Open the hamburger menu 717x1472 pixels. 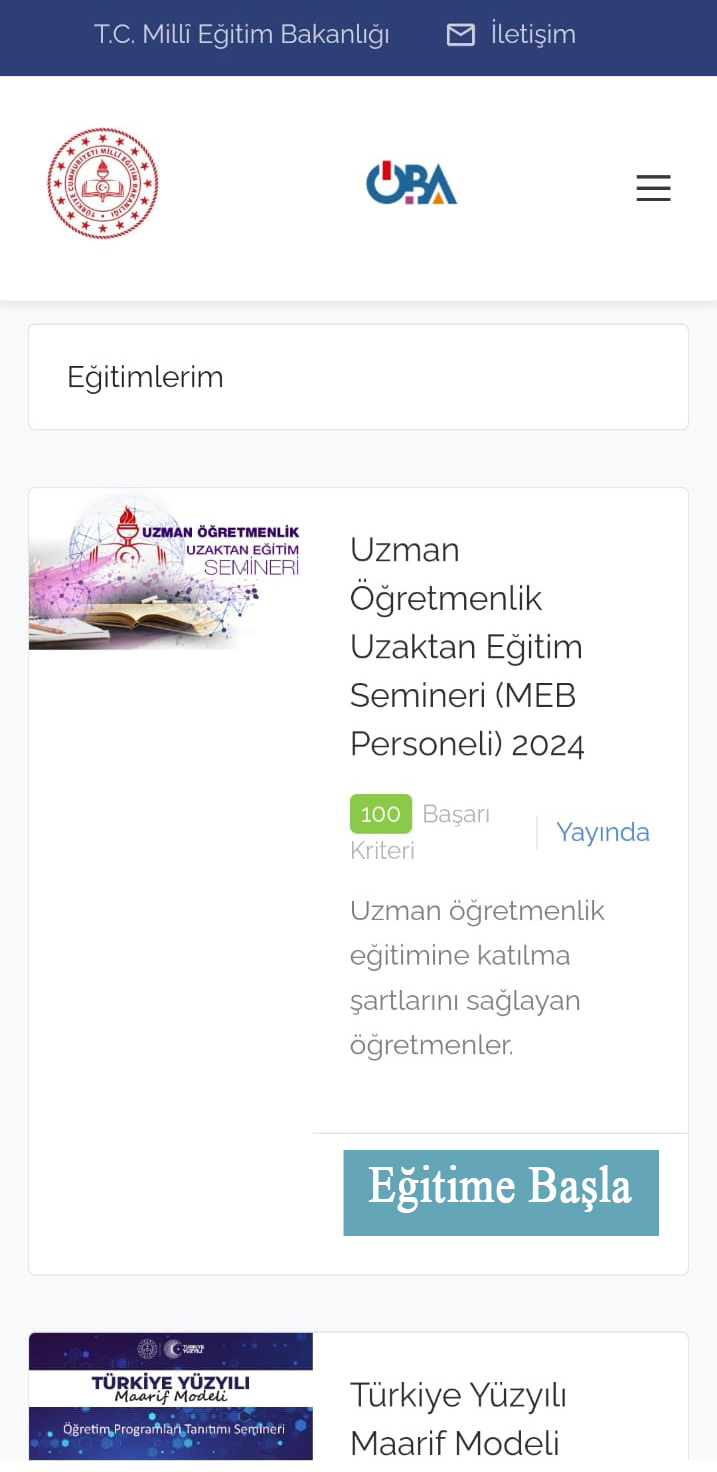[653, 187]
